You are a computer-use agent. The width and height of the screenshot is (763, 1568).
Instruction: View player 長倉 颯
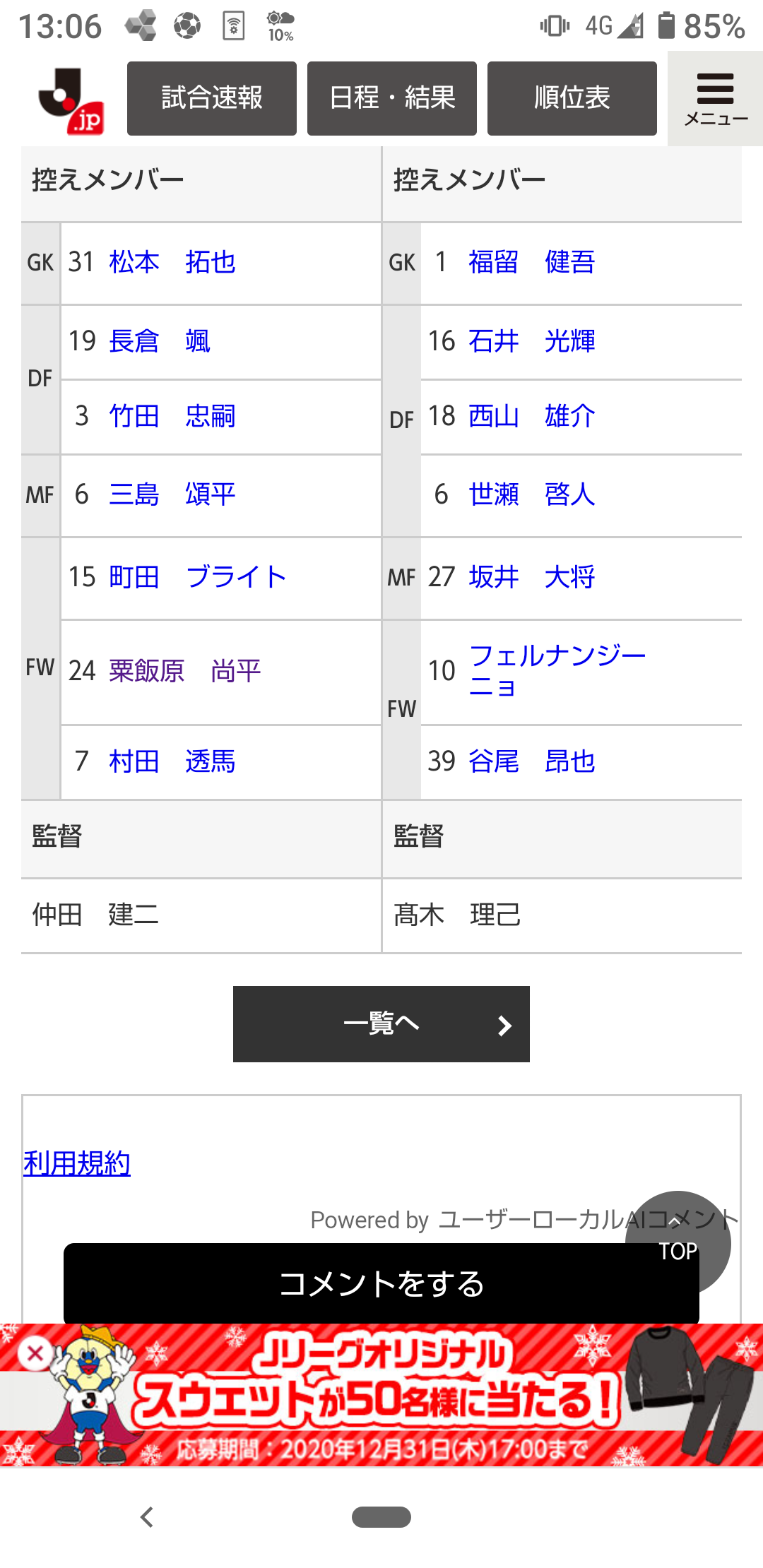tap(159, 341)
